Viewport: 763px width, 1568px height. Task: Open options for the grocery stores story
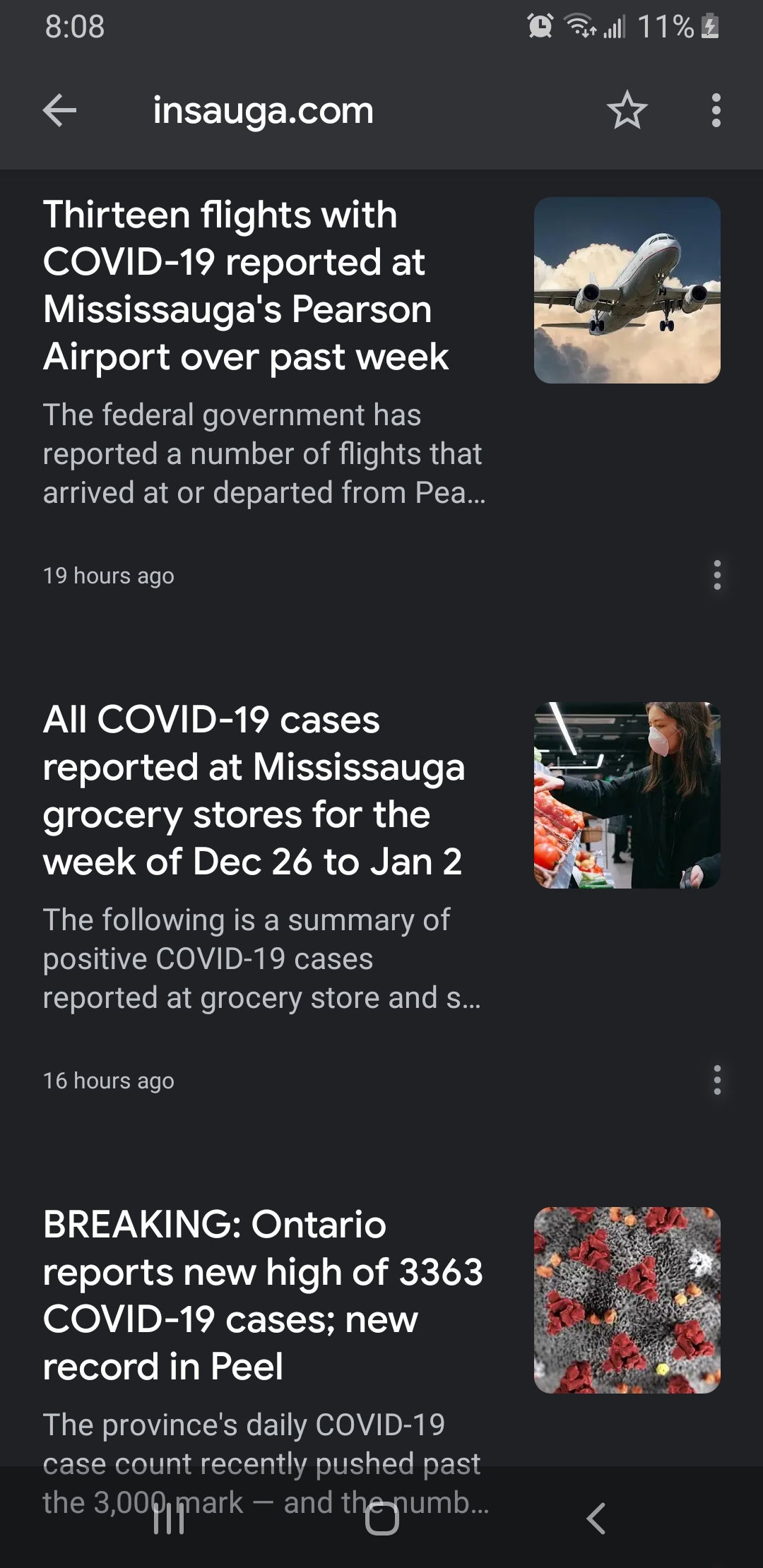[717, 1080]
